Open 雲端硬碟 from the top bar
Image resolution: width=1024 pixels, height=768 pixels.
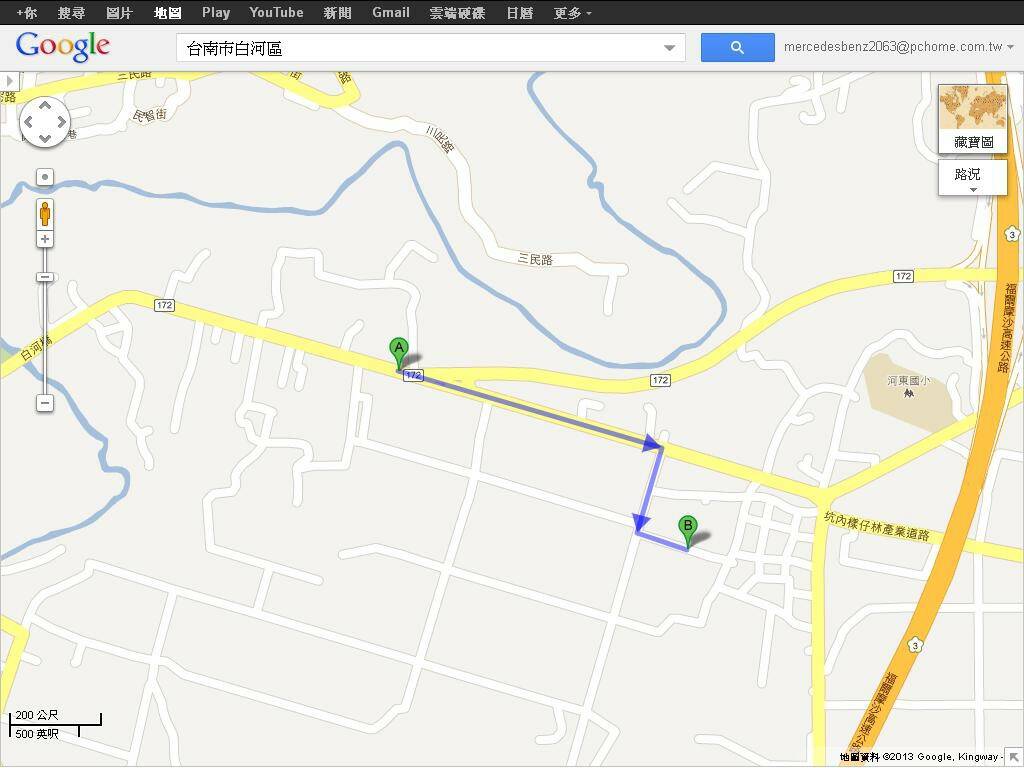pos(457,13)
